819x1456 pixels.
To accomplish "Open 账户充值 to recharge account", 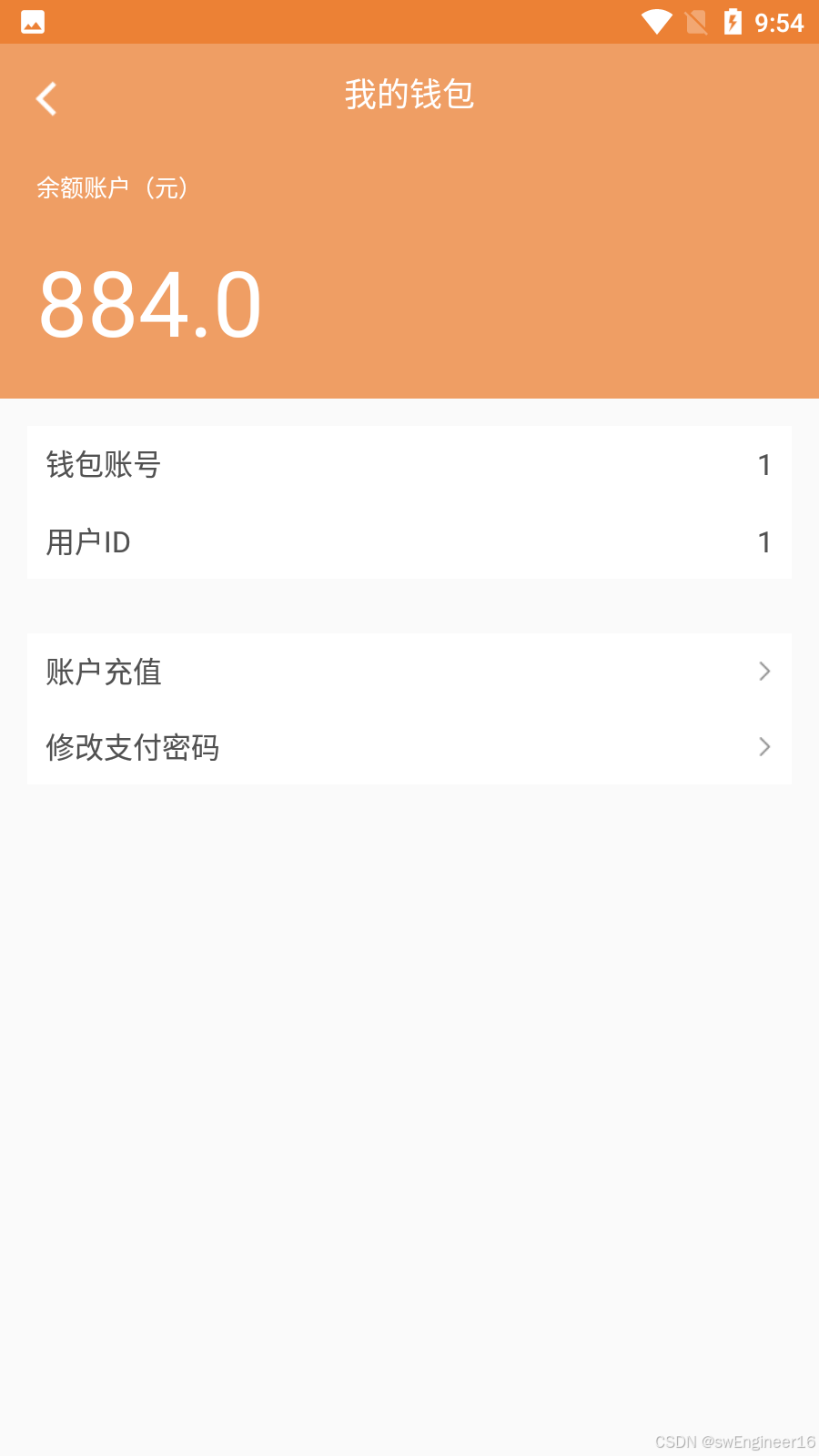I will 409,672.
